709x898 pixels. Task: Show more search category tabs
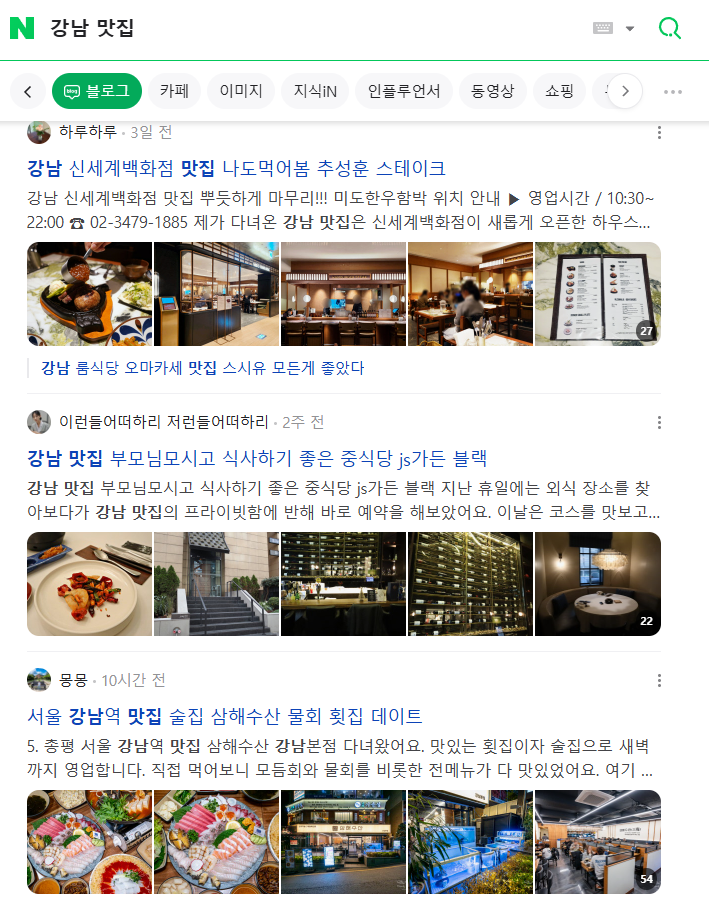click(x=625, y=91)
